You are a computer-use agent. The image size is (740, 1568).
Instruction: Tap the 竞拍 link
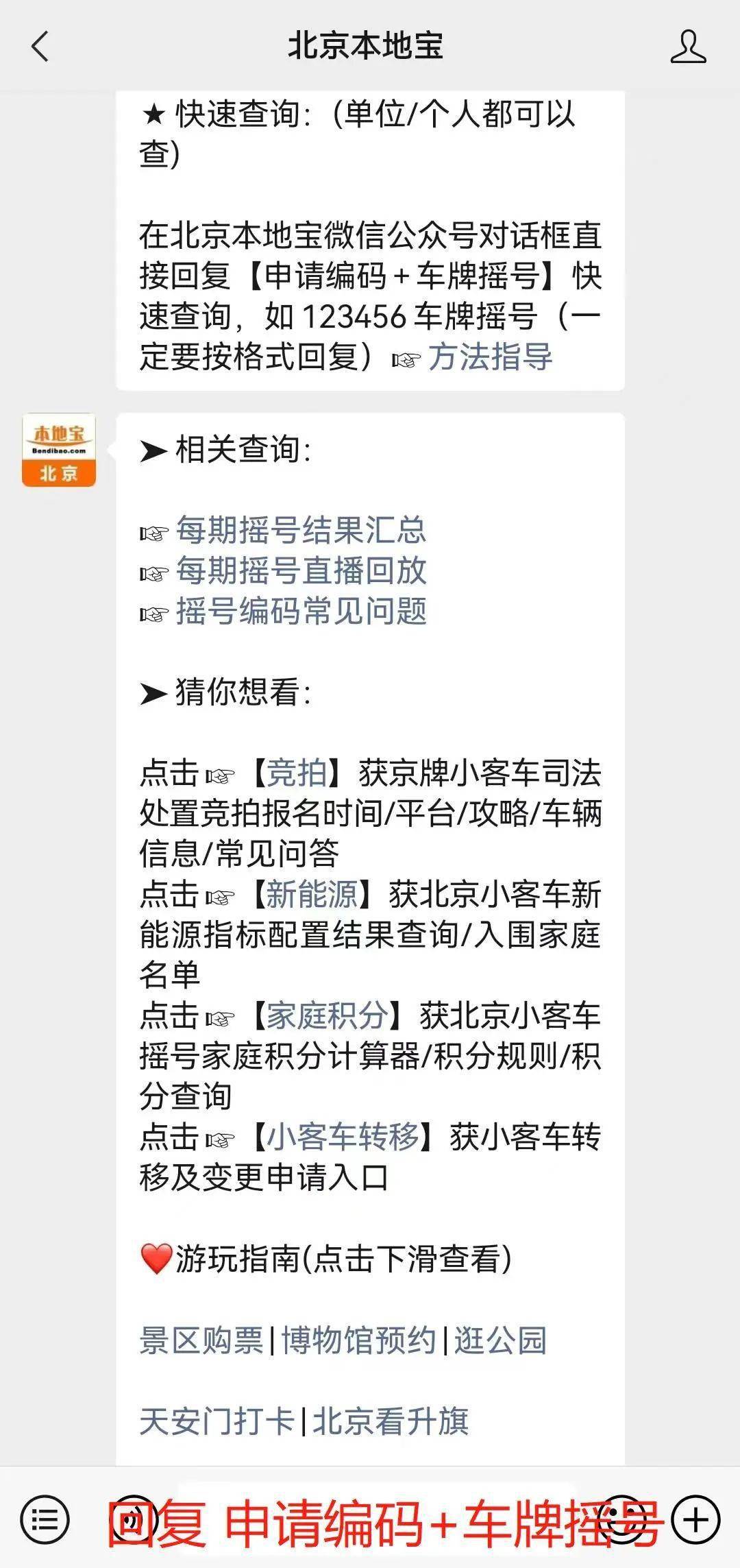(296, 773)
